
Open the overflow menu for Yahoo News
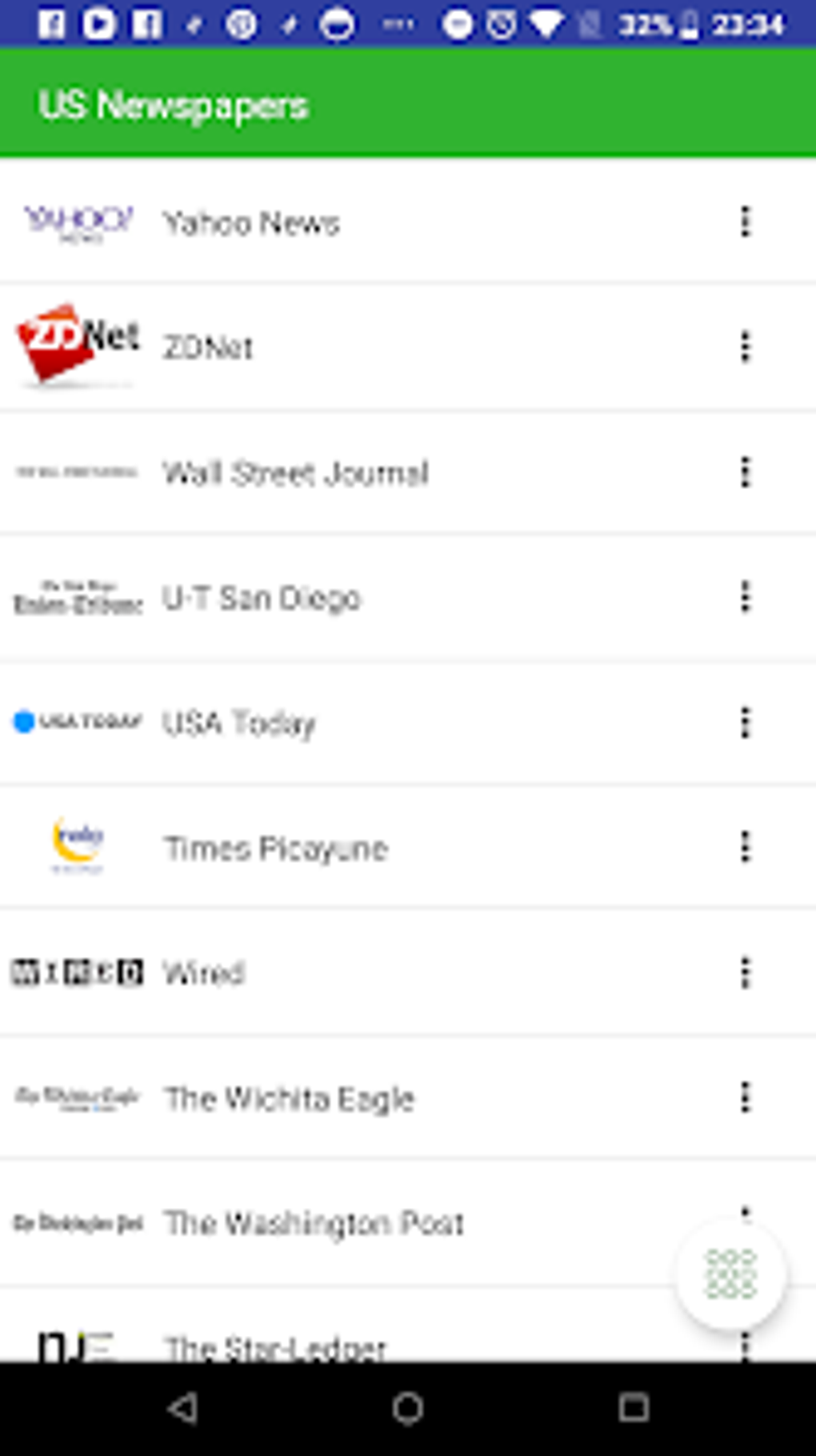pyautogui.click(x=746, y=221)
